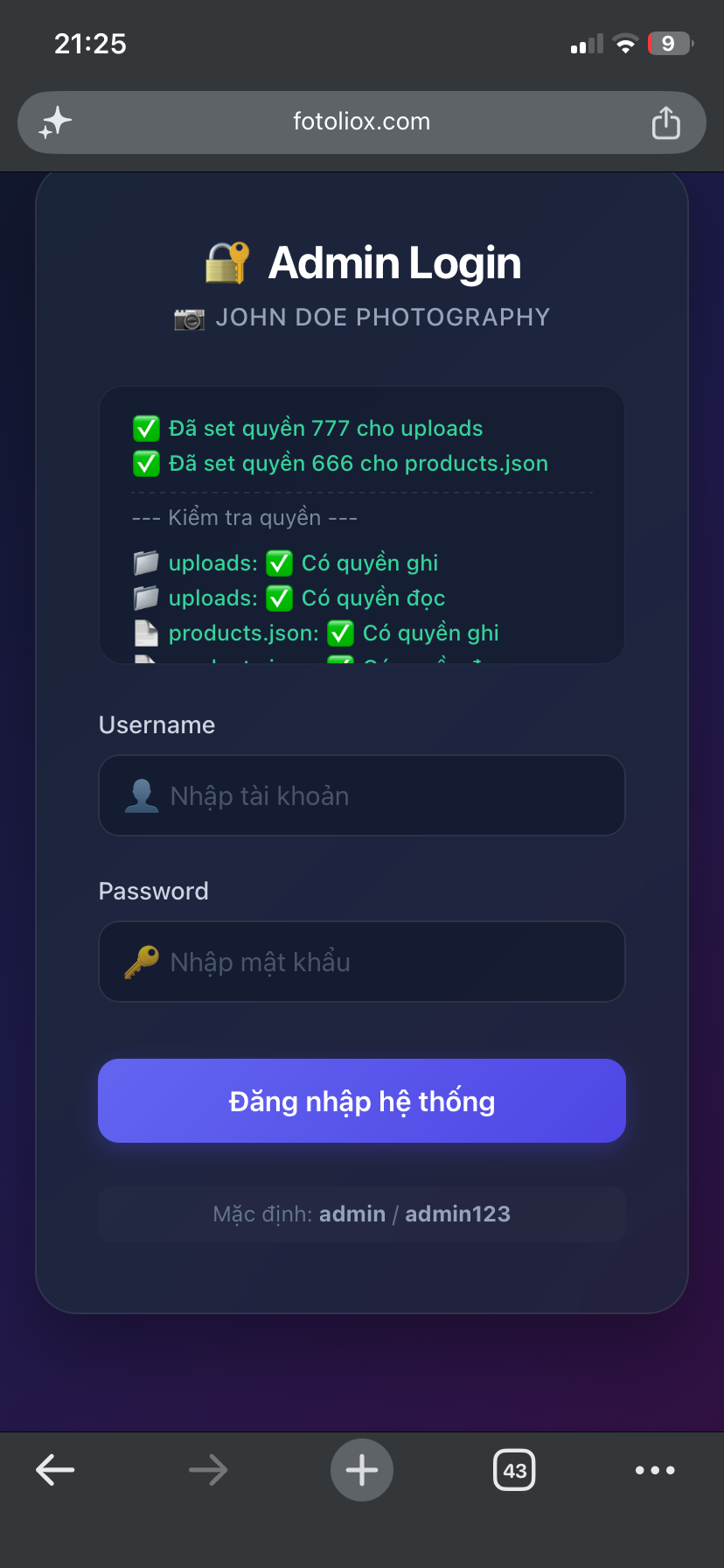Screen dimensions: 724x1568
Task: Open the browser's three-dot menu
Action: point(655,1470)
